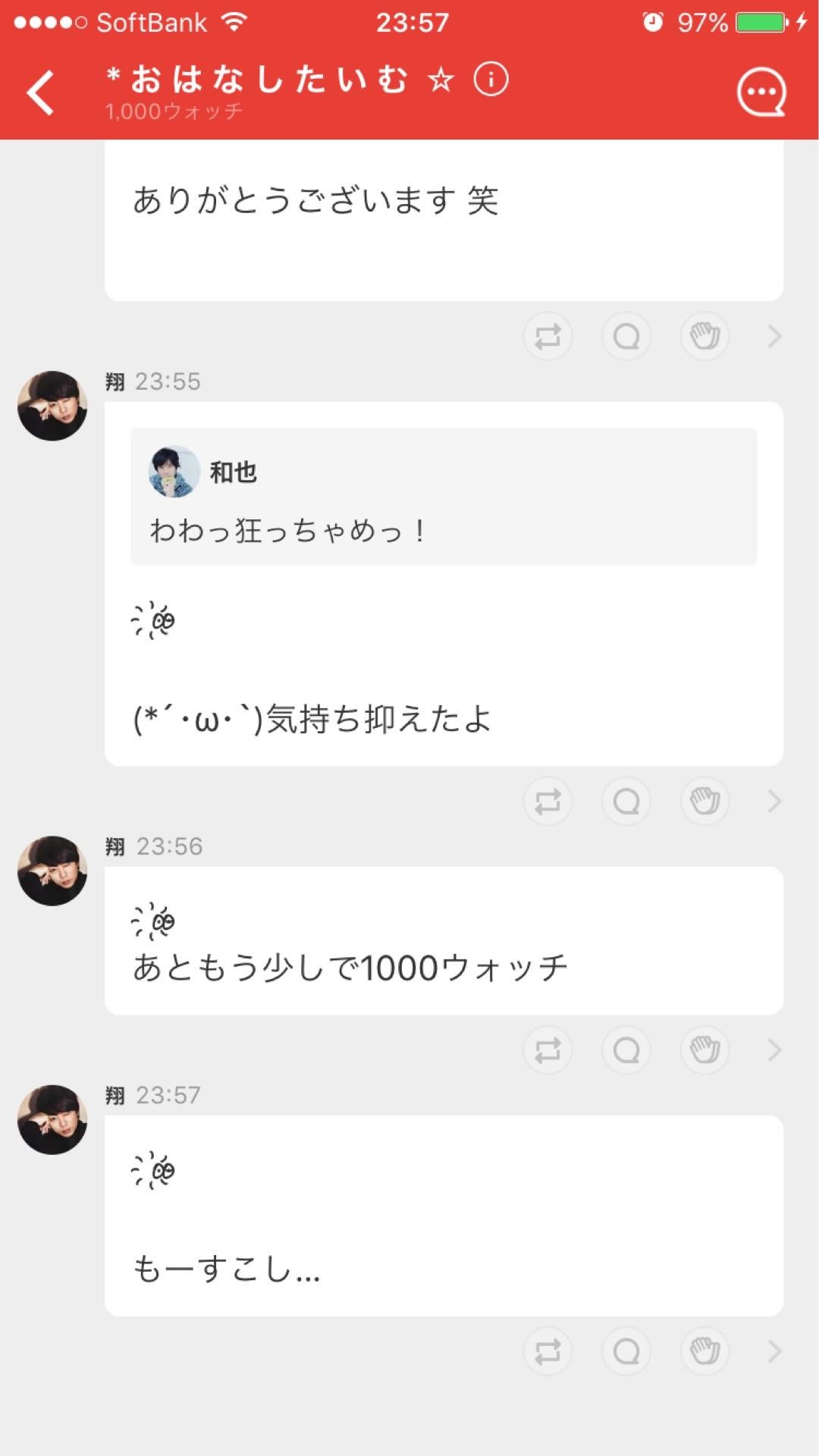
Task: Expand the bottom 23:57 post details
Action: [x=773, y=1351]
